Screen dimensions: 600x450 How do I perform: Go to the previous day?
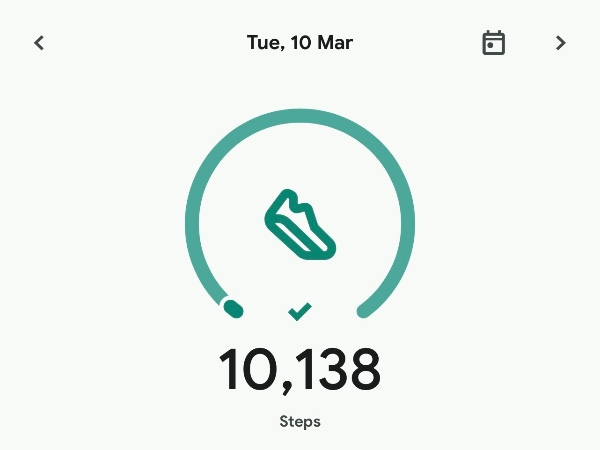coord(39,43)
